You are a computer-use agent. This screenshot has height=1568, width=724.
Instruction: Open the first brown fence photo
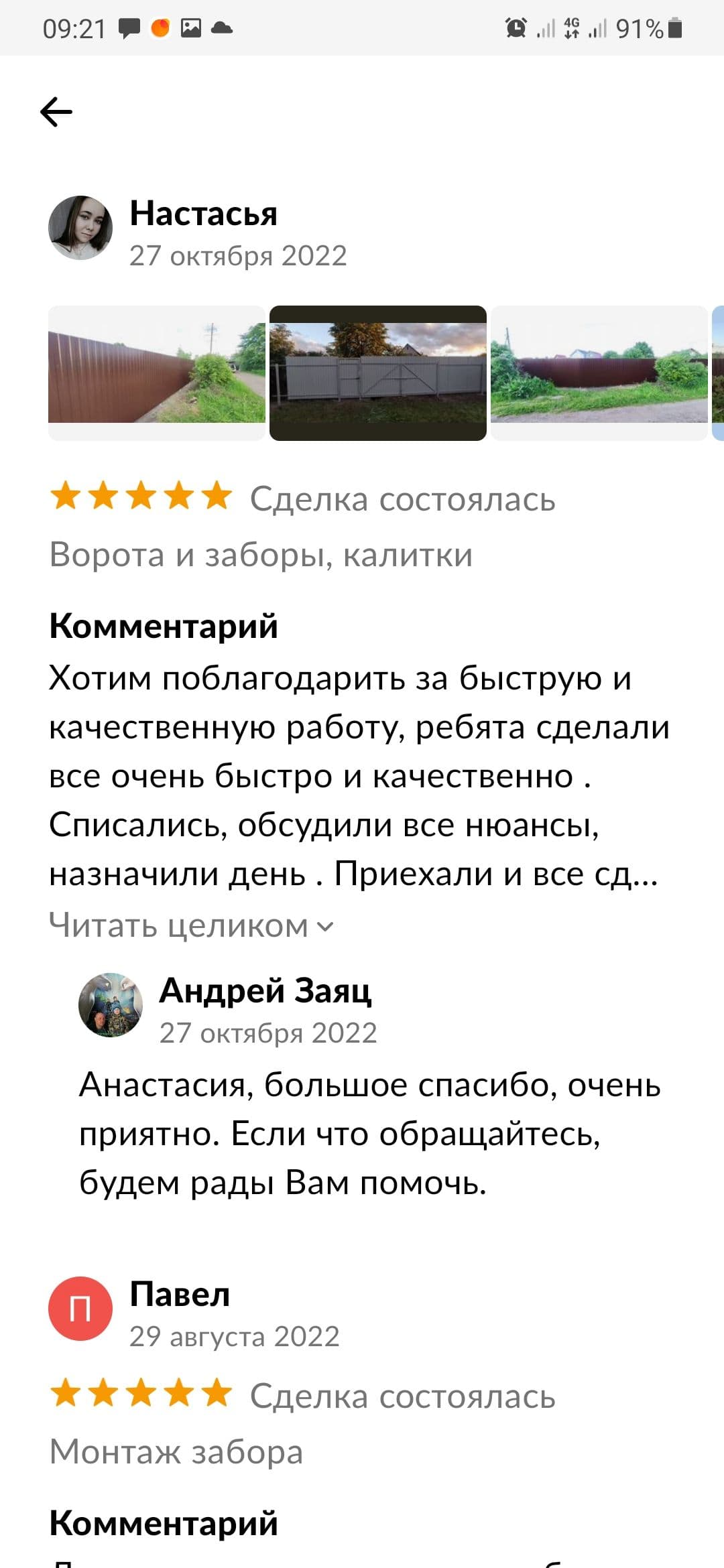[157, 373]
